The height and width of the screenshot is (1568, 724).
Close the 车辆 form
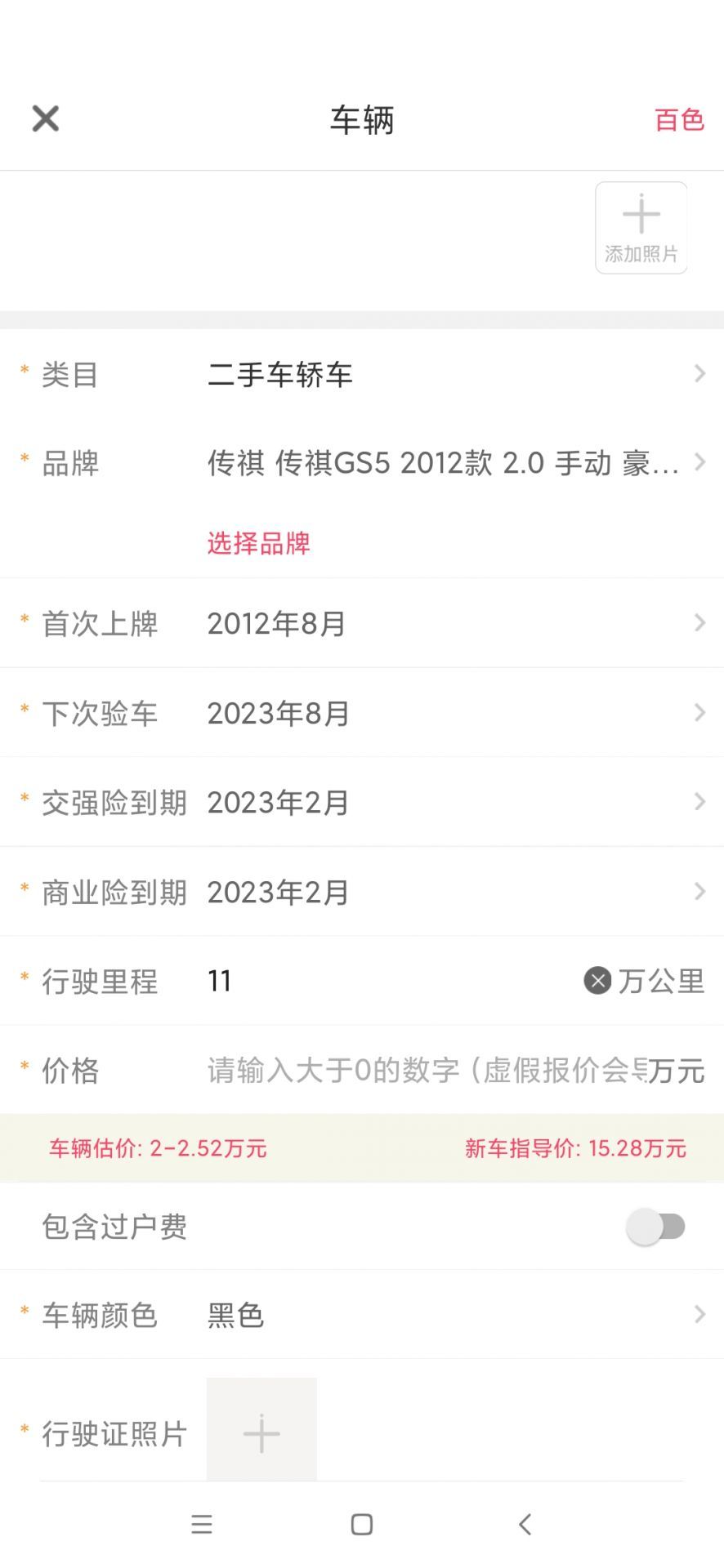(x=46, y=118)
